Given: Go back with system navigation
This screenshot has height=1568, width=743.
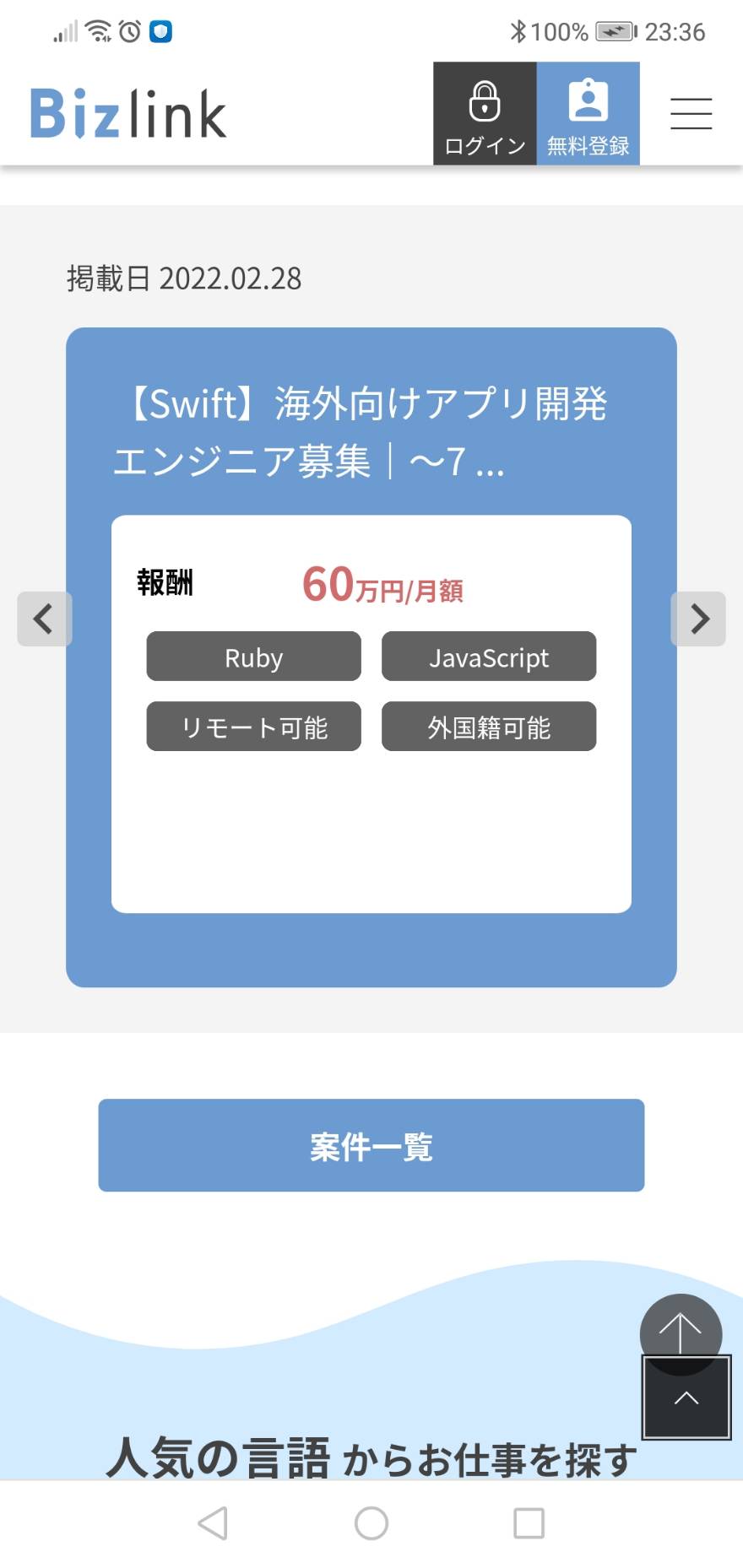Looking at the screenshot, I should pos(213,1523).
